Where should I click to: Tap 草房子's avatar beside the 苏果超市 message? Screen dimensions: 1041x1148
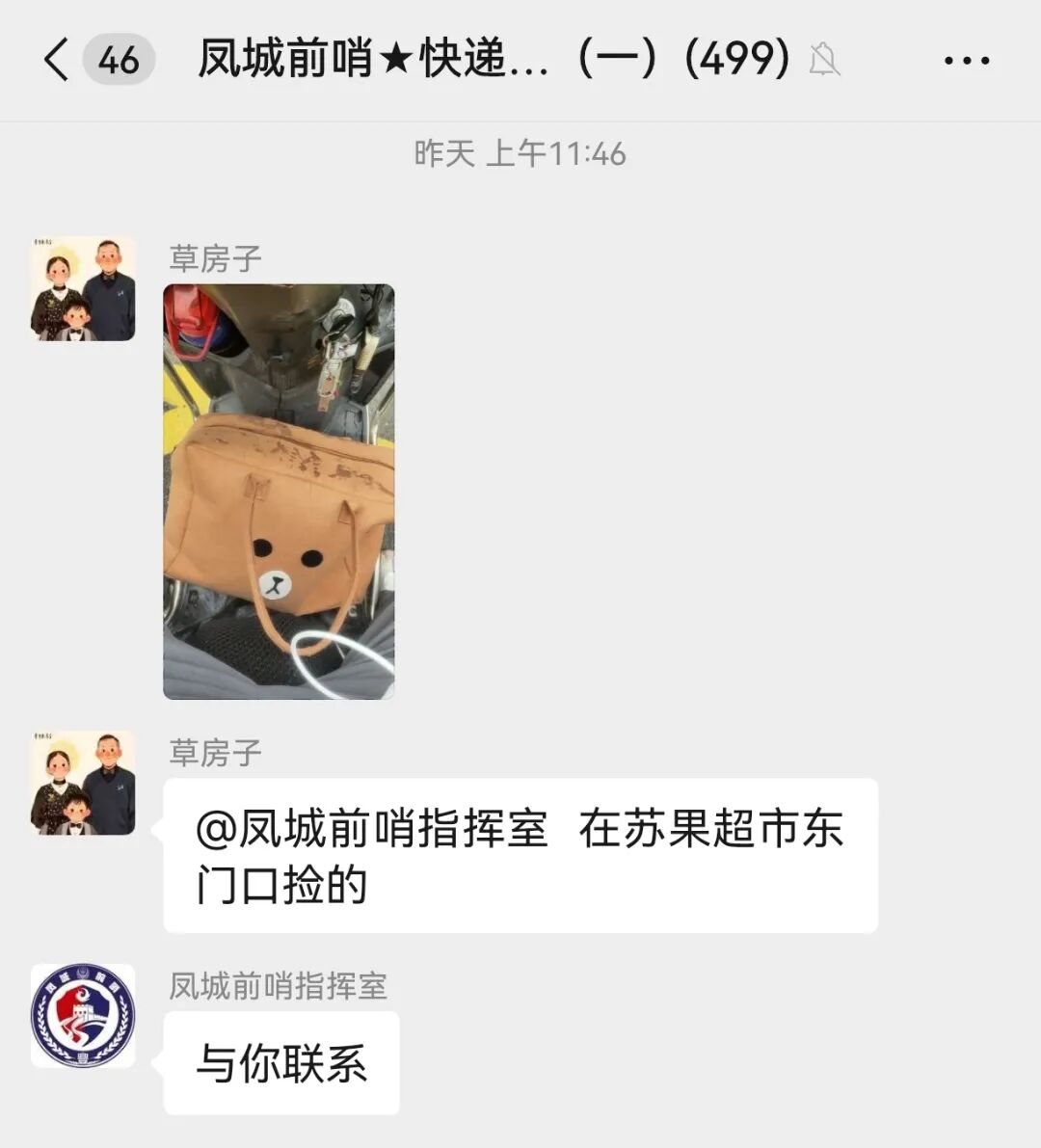[x=83, y=783]
